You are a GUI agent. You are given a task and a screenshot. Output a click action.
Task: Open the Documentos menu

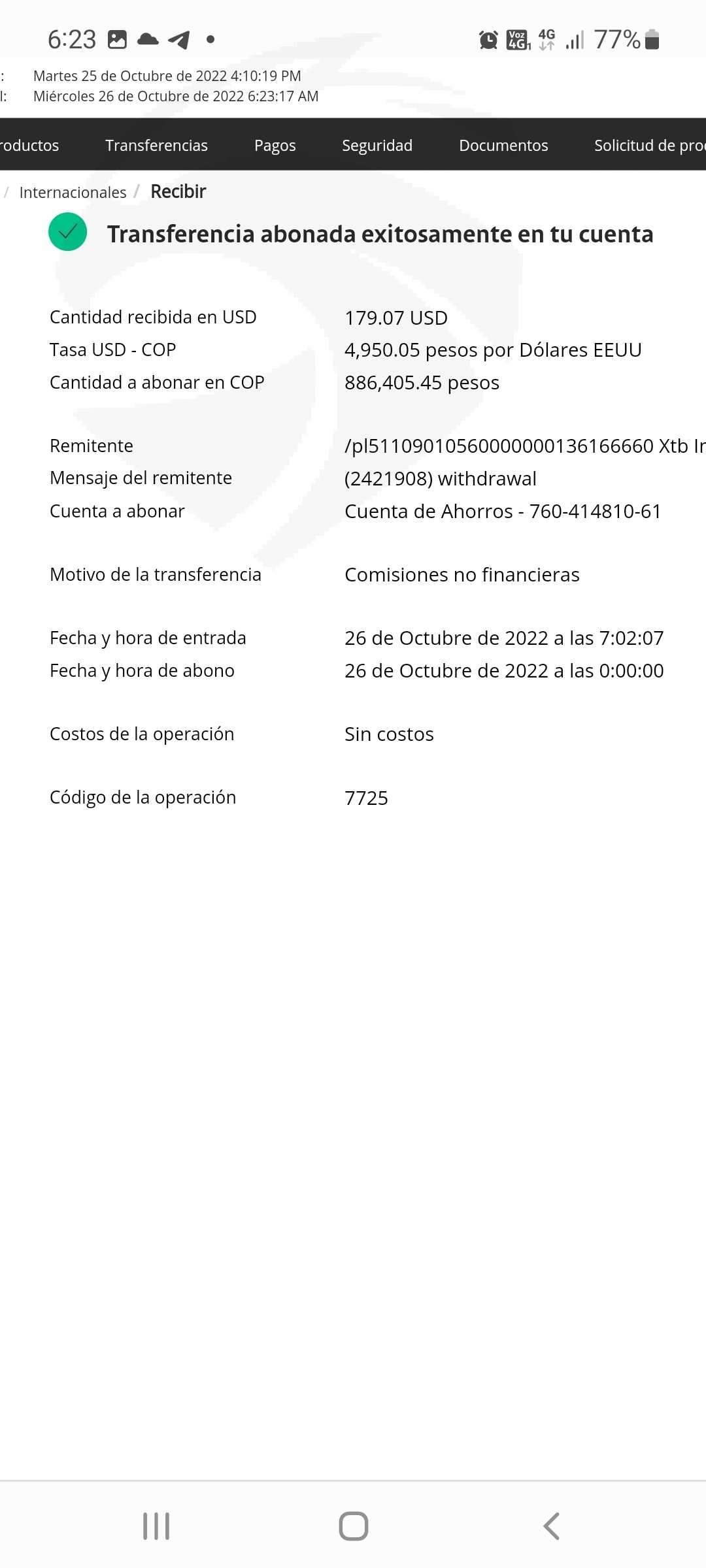[503, 145]
